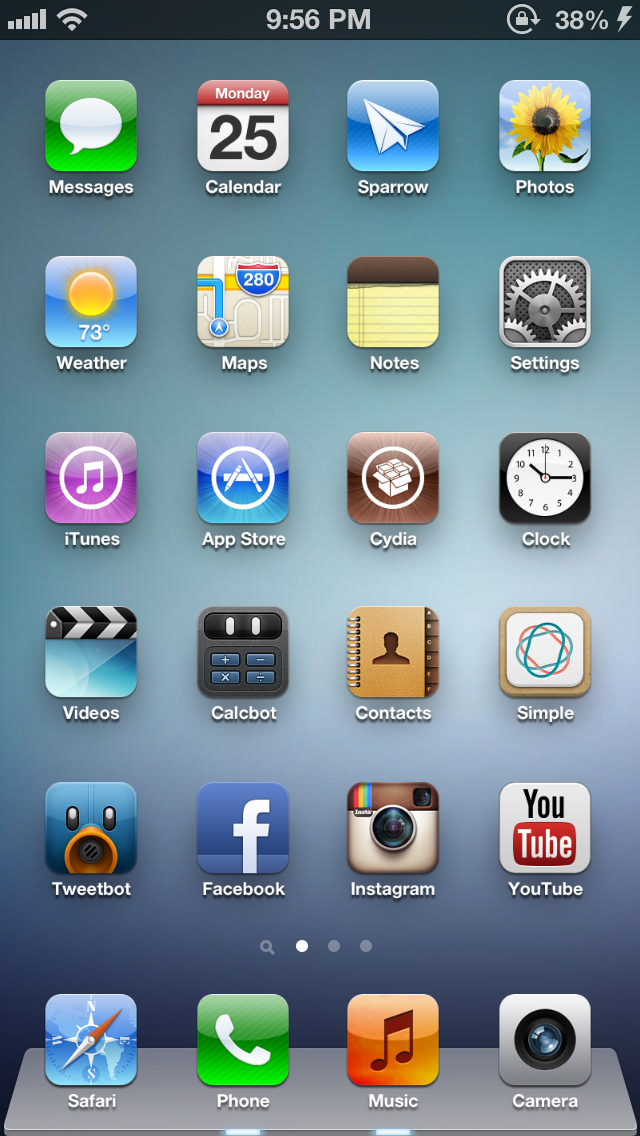This screenshot has height=1136, width=640.
Task: Open Cydia
Action: [393, 478]
